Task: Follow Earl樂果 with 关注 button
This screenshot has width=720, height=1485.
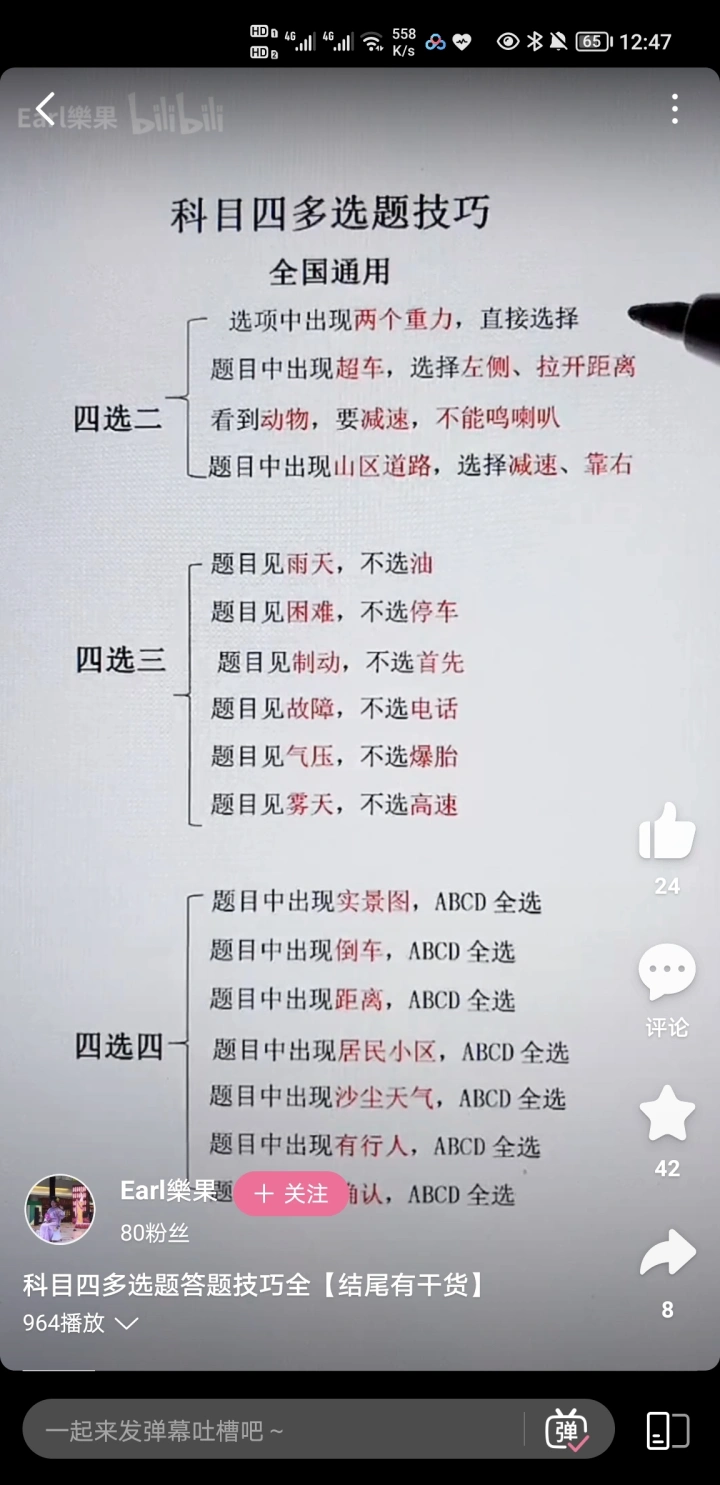Action: click(x=292, y=1193)
